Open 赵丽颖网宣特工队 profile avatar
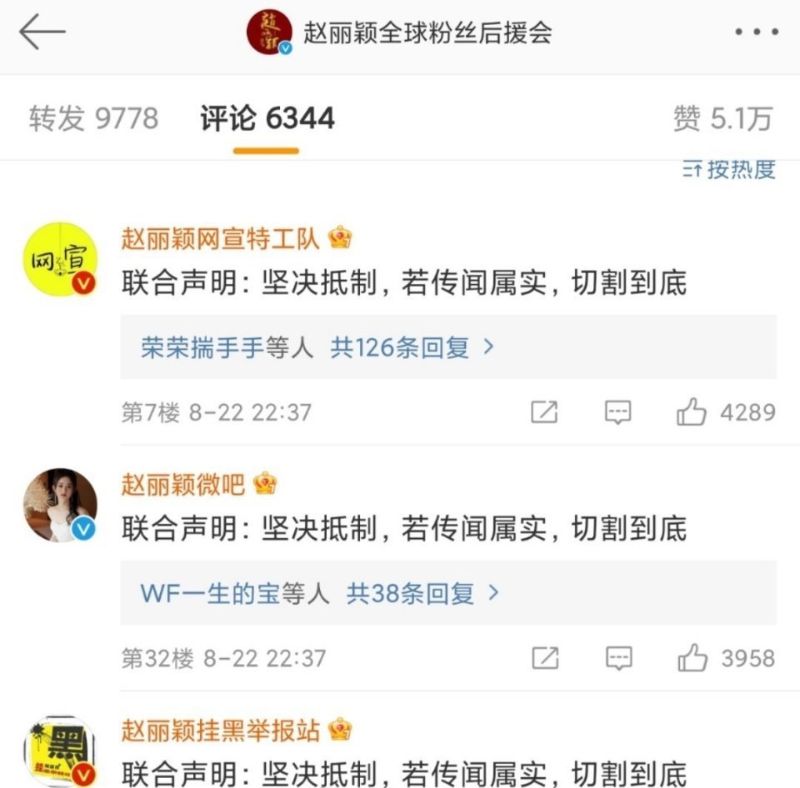 (59, 259)
